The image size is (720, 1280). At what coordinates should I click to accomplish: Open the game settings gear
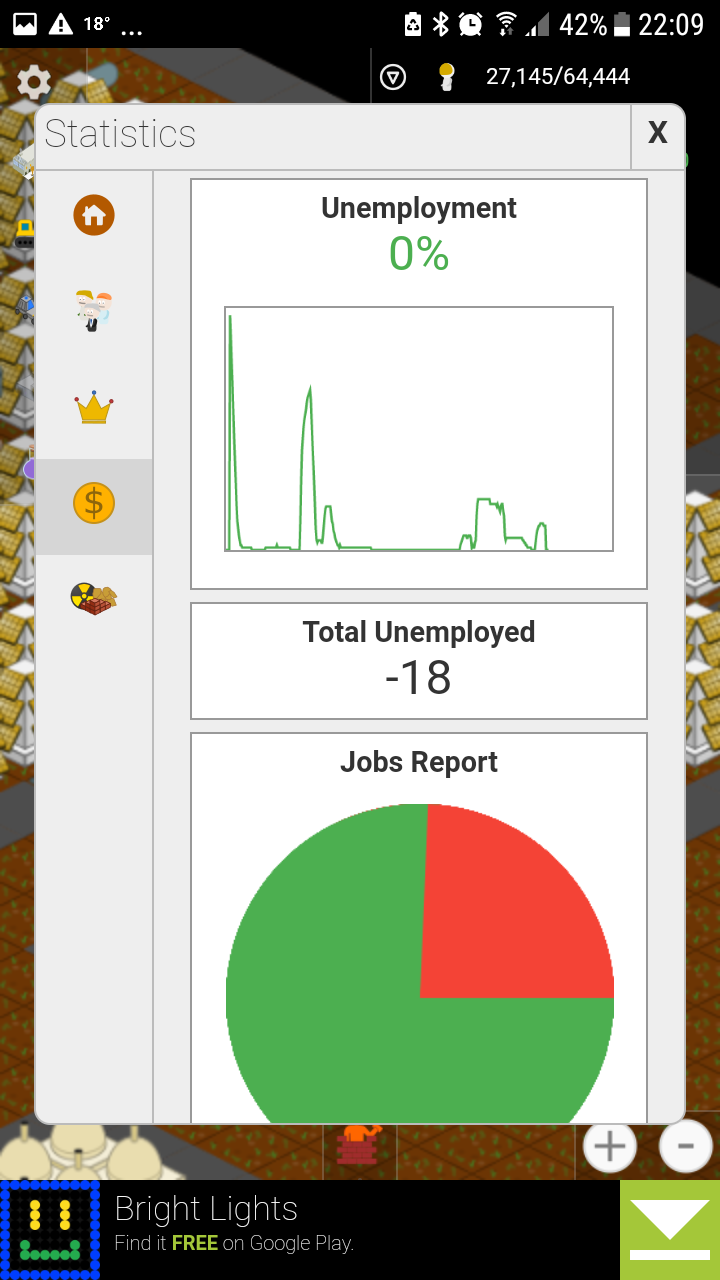pyautogui.click(x=34, y=81)
